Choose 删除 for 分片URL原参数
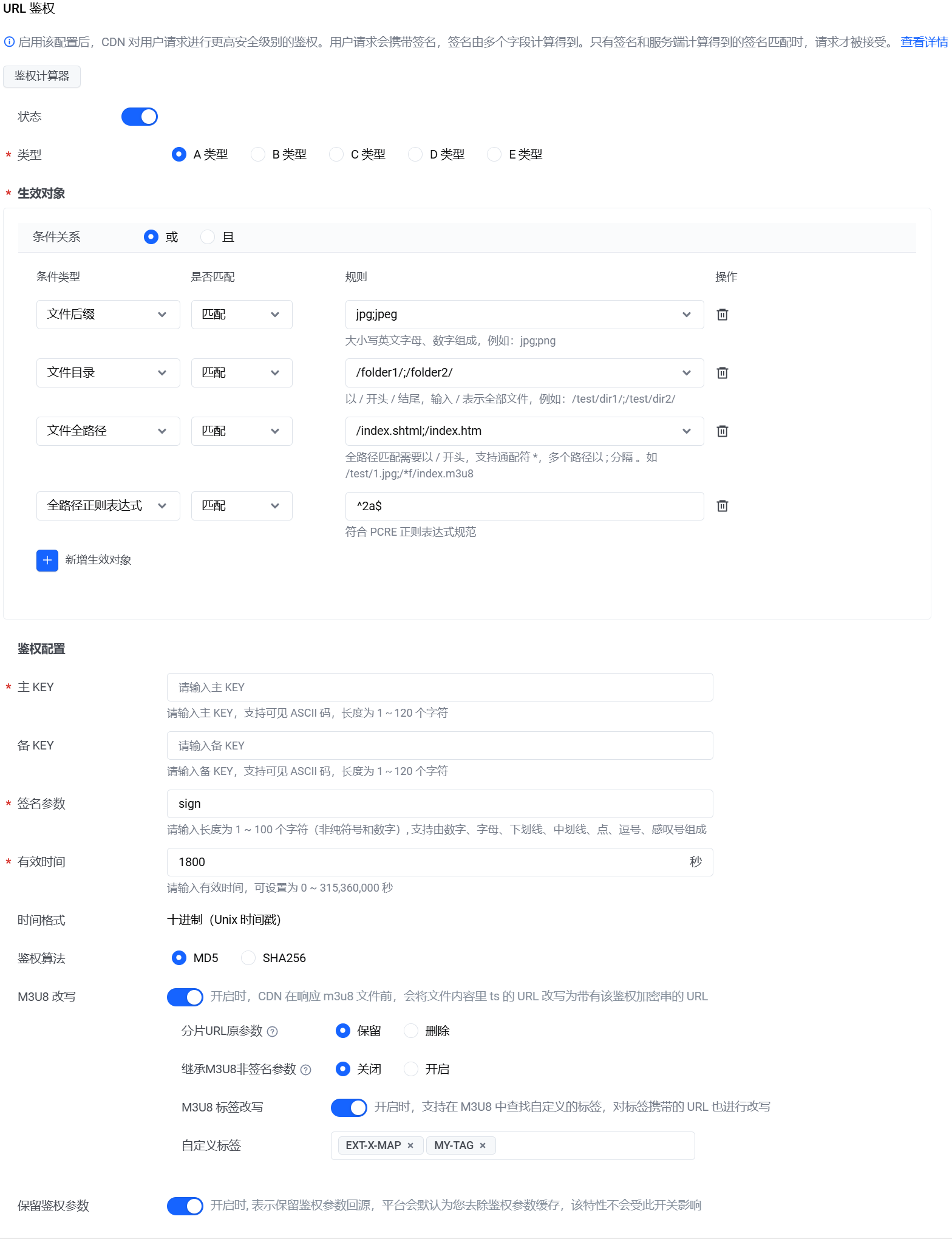The width and height of the screenshot is (952, 1239). (x=411, y=1031)
